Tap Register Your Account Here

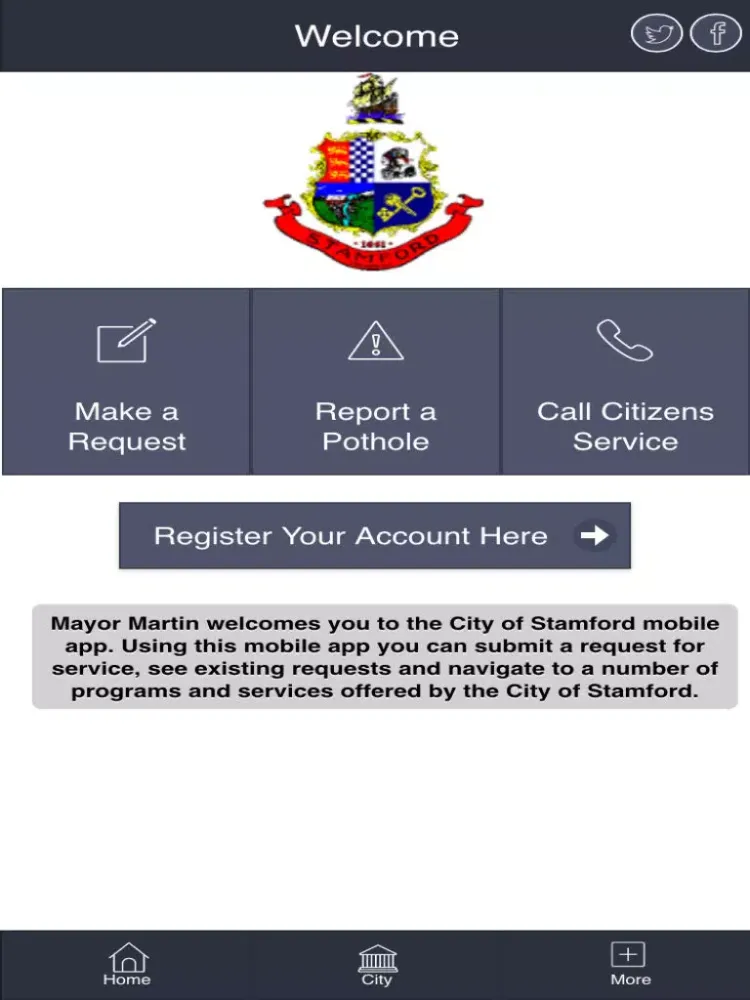375,536
